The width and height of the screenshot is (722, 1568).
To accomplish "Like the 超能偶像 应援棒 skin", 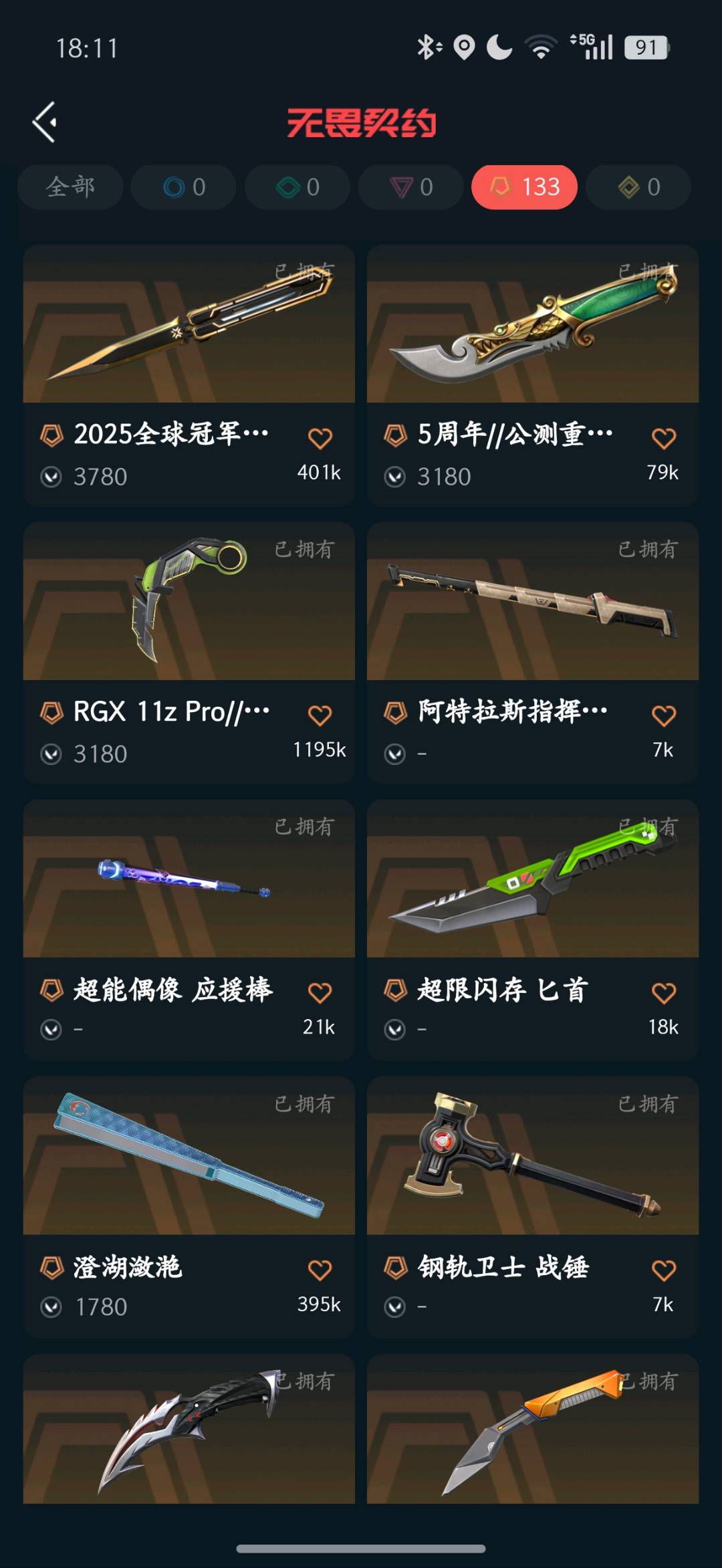I will (320, 993).
